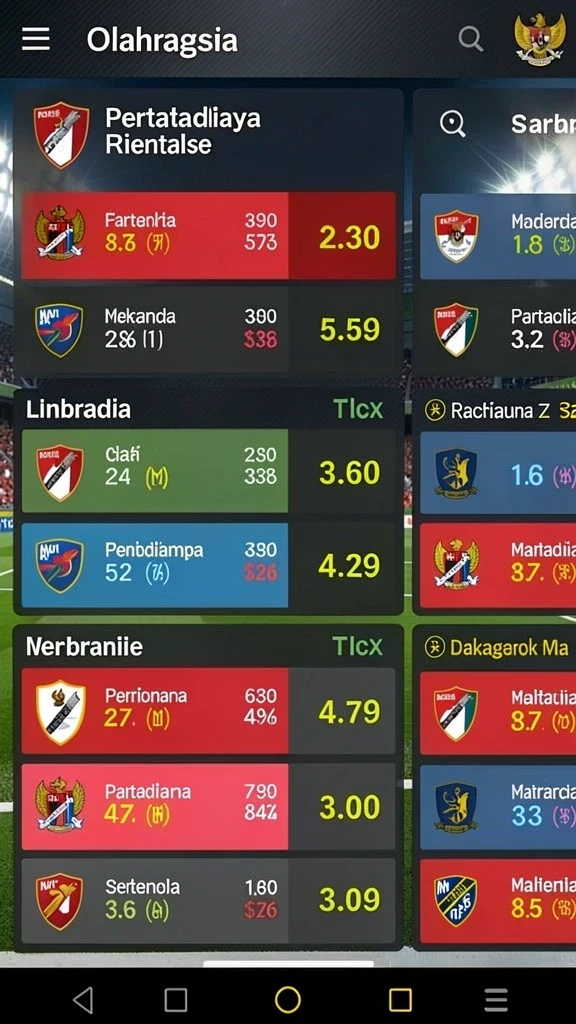Go to the home screen via the circle button

coord(288,1000)
